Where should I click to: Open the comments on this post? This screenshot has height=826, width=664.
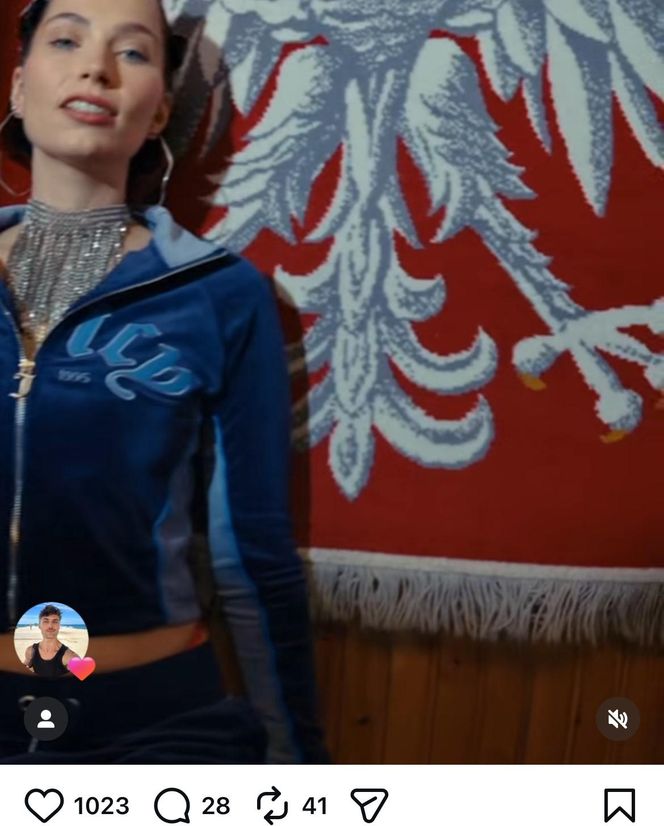pos(172,805)
